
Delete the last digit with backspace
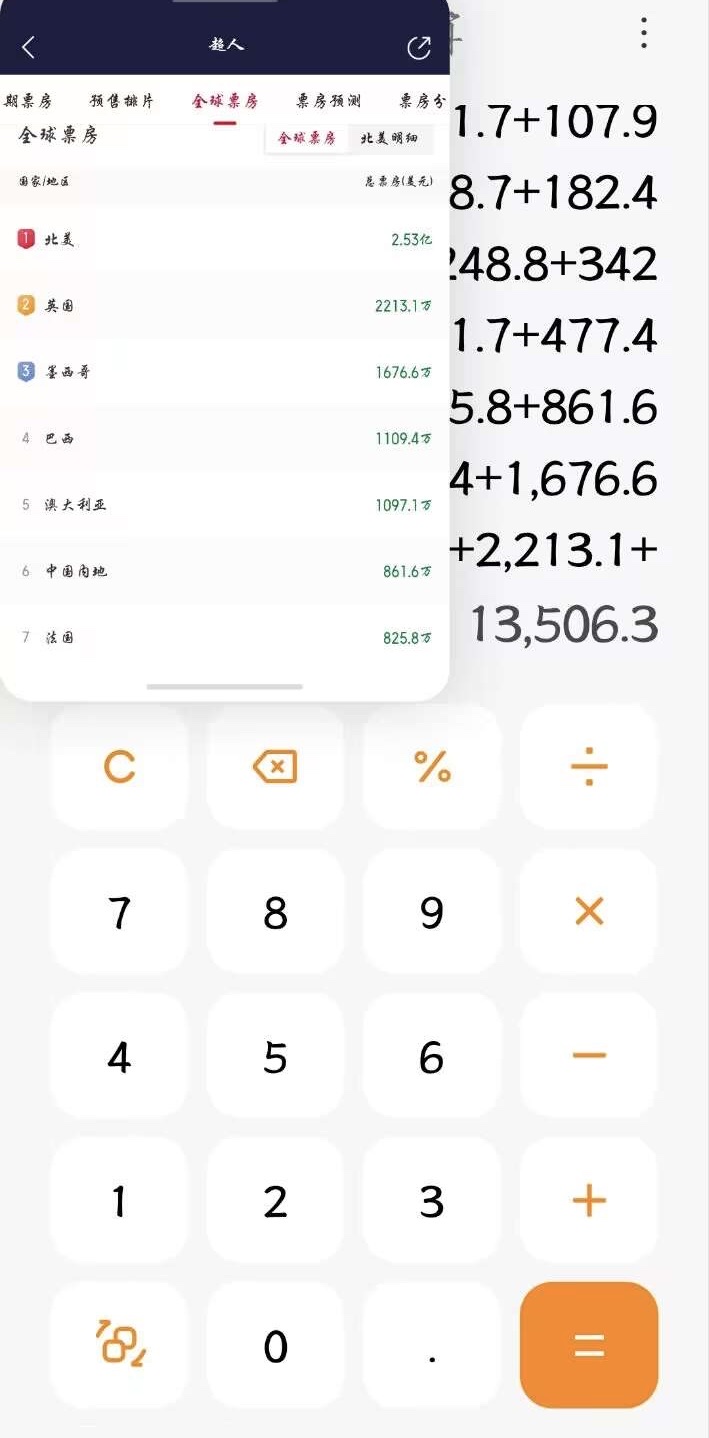click(275, 767)
